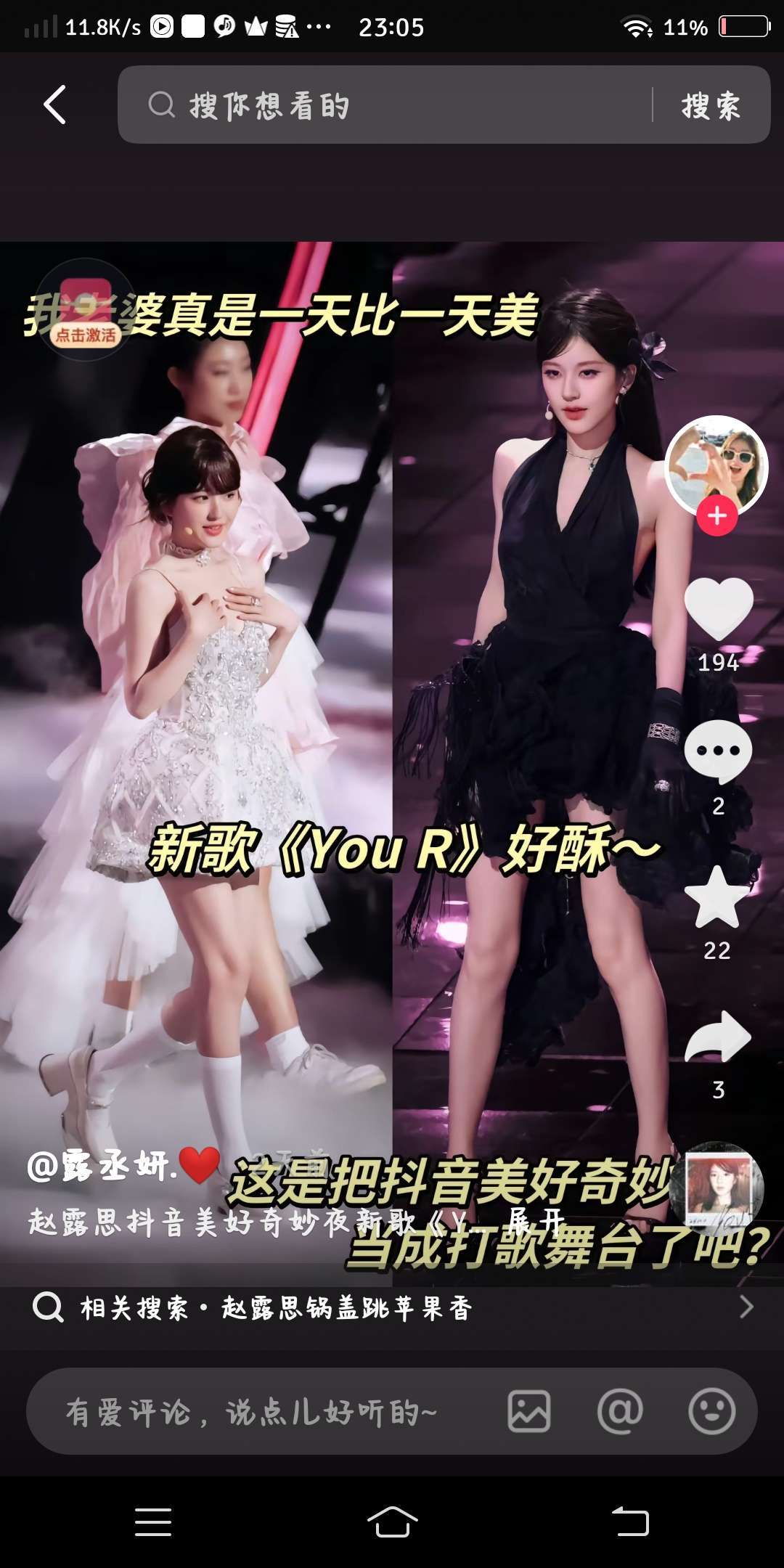Favorite the video with the star
The height and width of the screenshot is (1568, 784).
[x=717, y=897]
